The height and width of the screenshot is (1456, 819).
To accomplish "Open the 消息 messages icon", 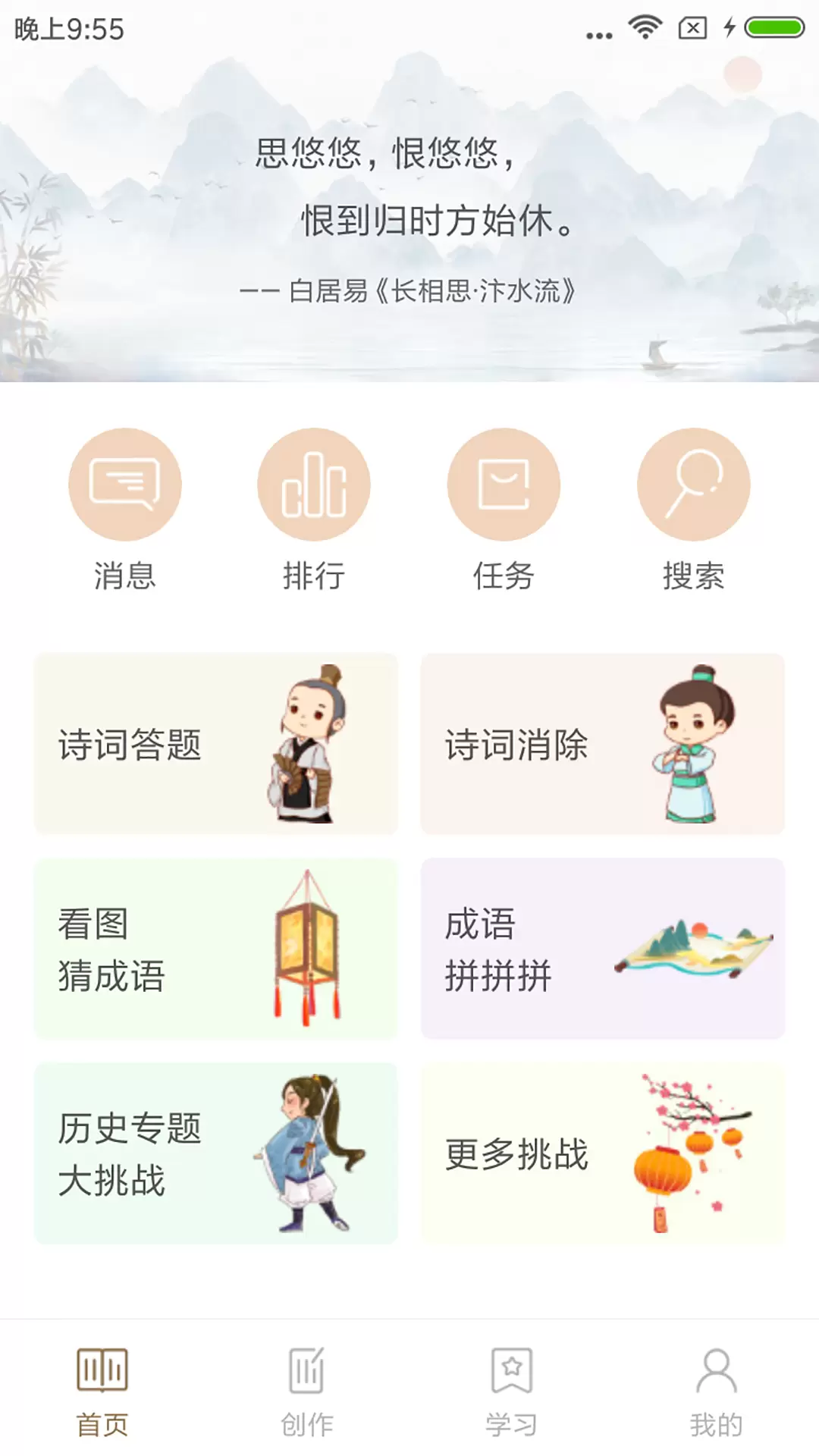I will pyautogui.click(x=125, y=485).
